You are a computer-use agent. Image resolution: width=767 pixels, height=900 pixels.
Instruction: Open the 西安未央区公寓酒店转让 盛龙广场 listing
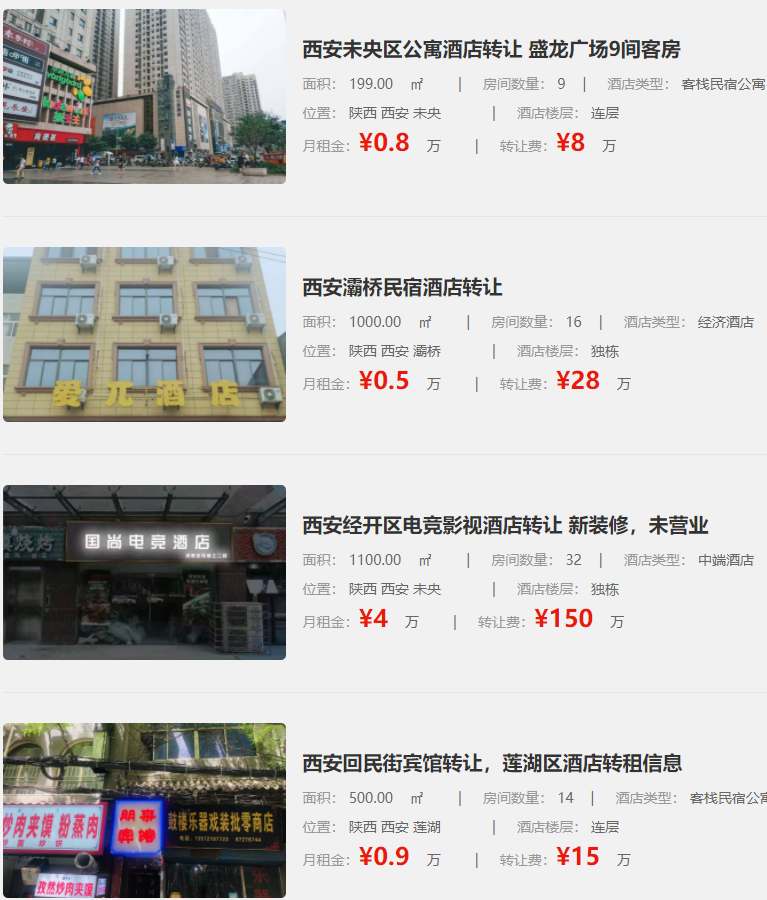(491, 49)
